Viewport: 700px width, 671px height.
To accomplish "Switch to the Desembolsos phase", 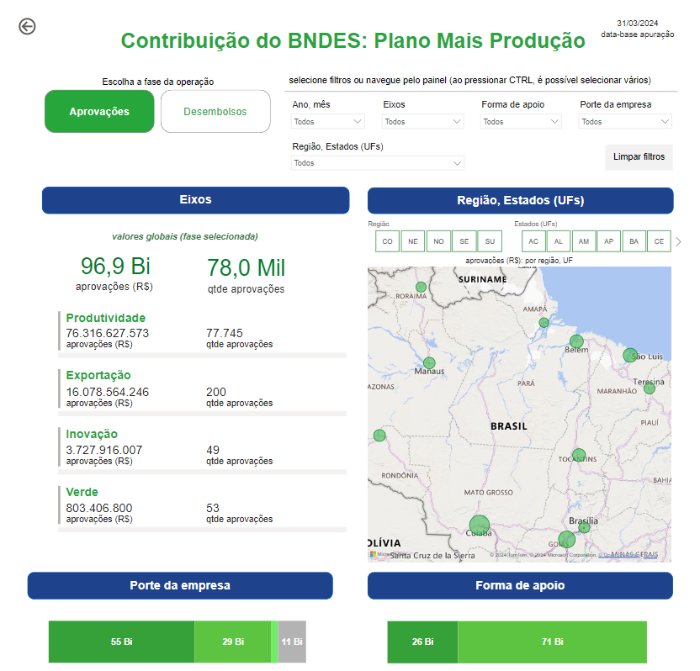I will point(215,111).
